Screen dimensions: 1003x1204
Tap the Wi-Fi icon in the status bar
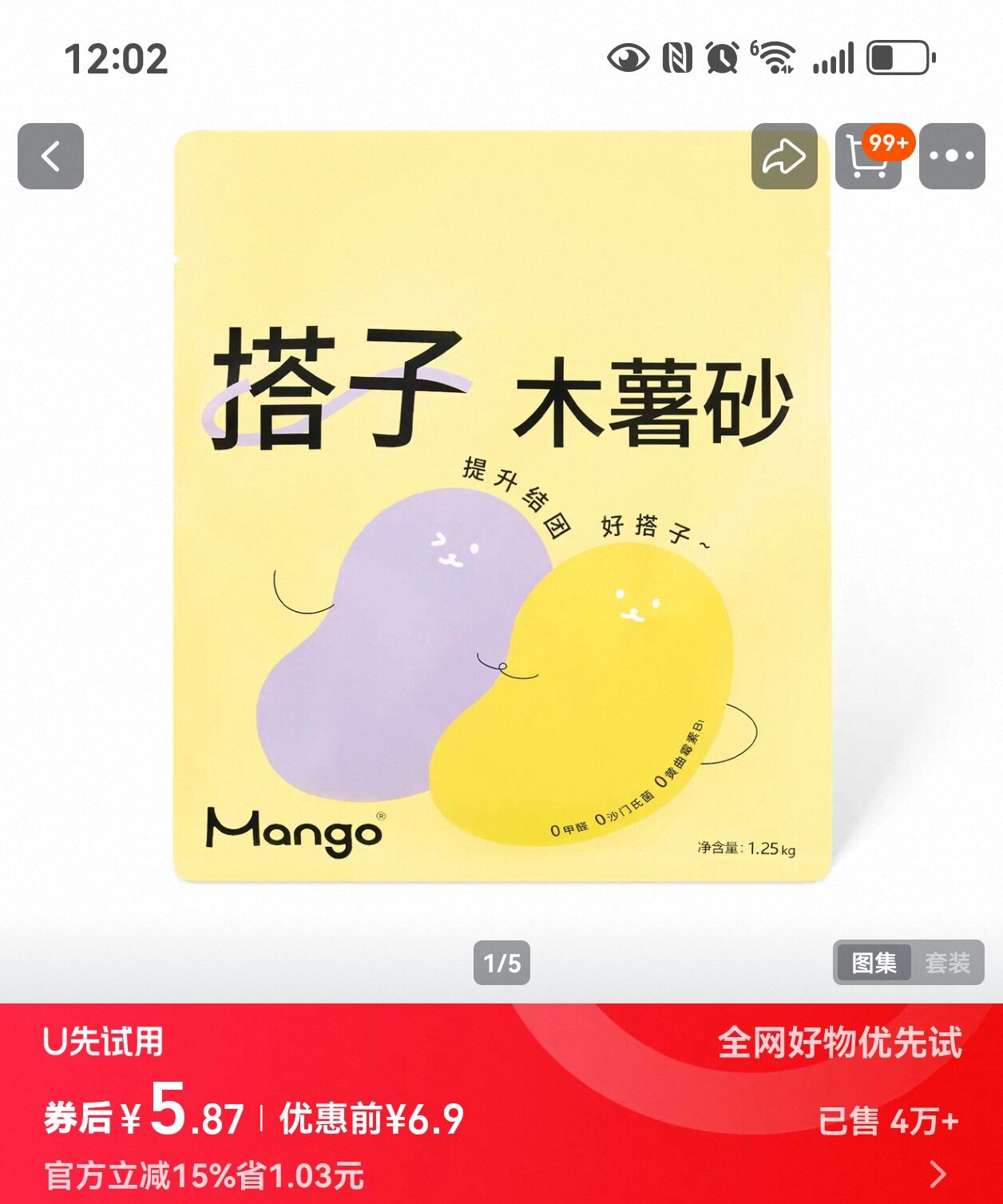click(771, 56)
